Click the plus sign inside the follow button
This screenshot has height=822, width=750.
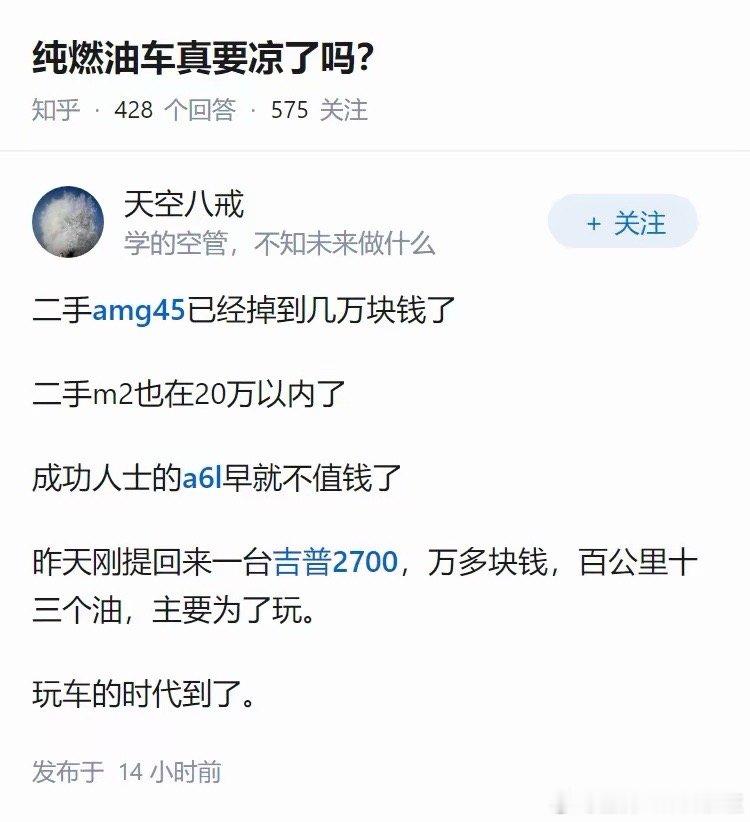click(x=593, y=223)
